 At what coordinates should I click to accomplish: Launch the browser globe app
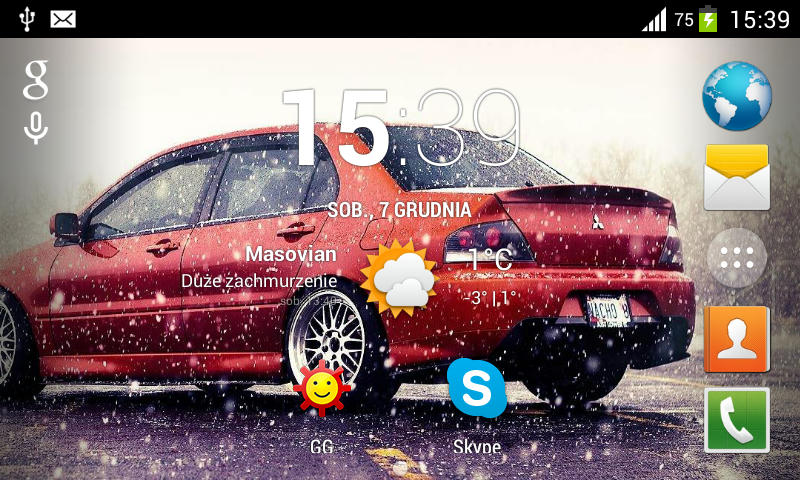coord(737,96)
